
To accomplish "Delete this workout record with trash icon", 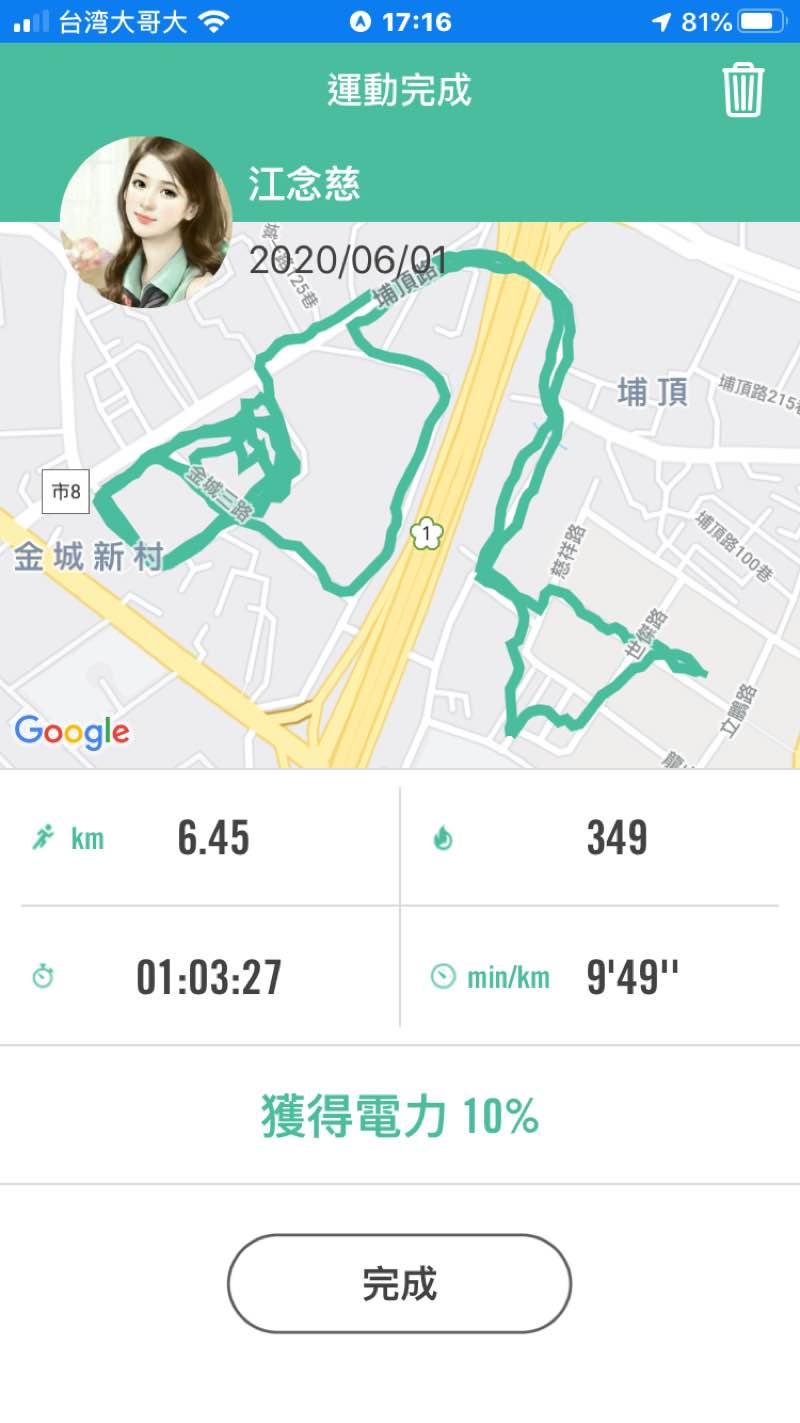I will click(743, 90).
